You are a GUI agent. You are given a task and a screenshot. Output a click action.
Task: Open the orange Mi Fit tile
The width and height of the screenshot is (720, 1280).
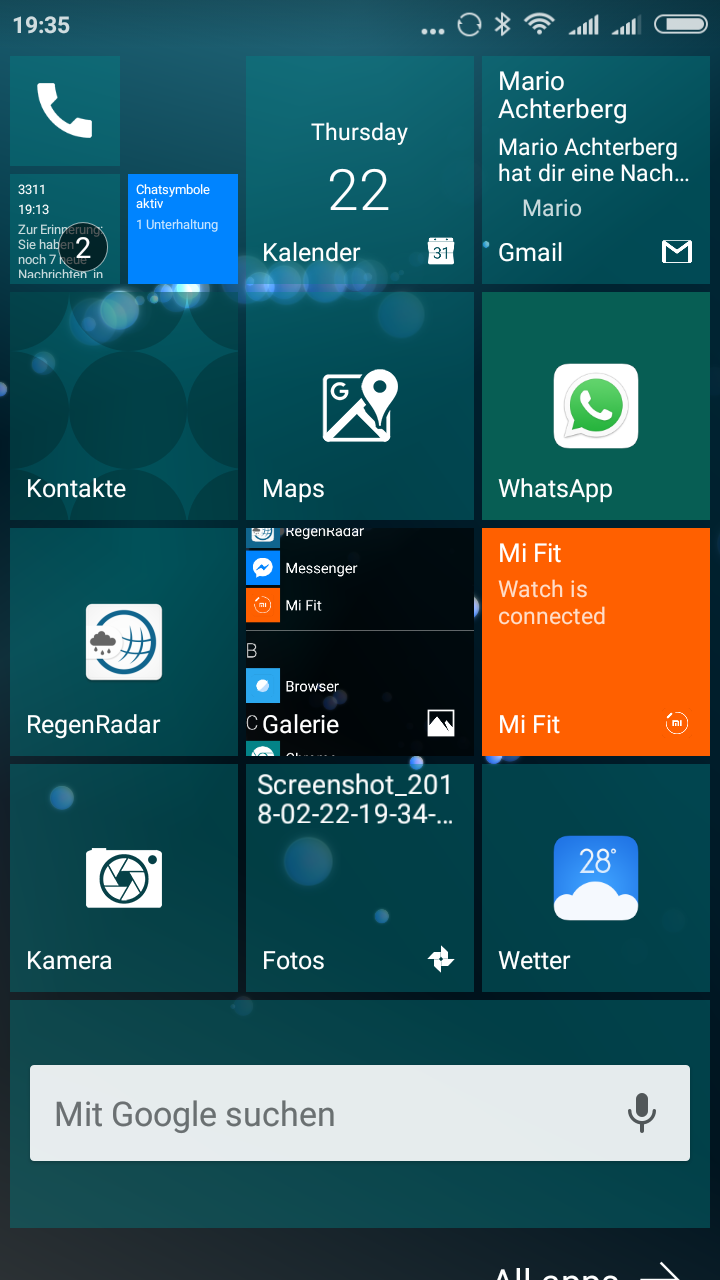pyautogui.click(x=596, y=642)
